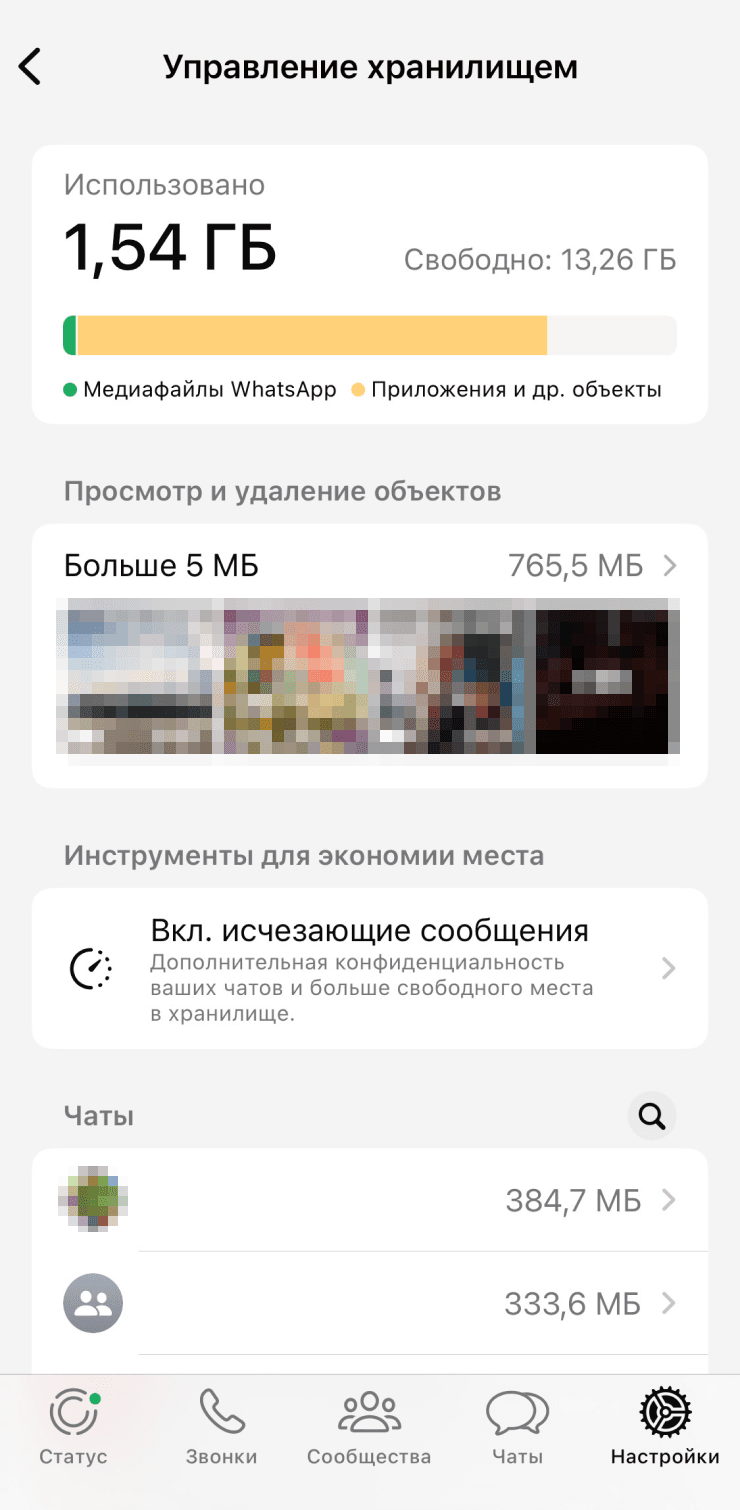Tap the group chat avatar icon
The height and width of the screenshot is (1510, 740).
click(x=92, y=1303)
